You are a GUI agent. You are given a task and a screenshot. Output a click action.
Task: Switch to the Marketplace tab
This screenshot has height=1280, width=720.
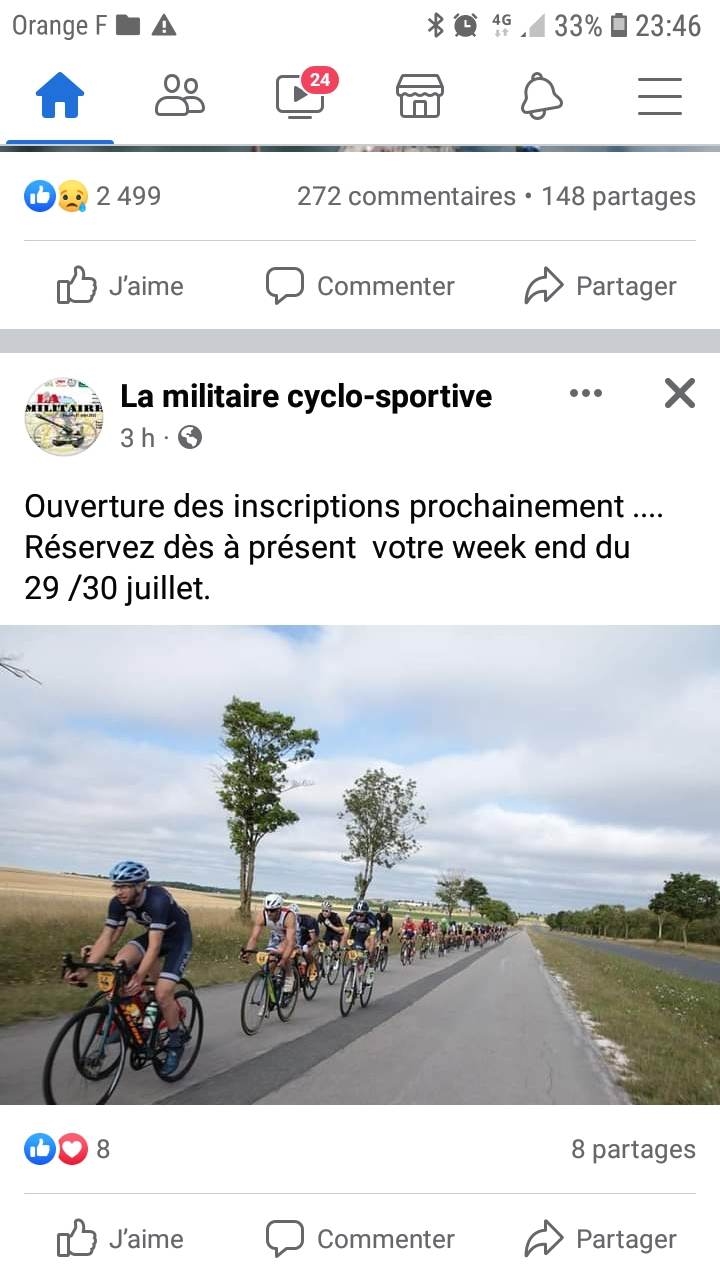coord(420,97)
